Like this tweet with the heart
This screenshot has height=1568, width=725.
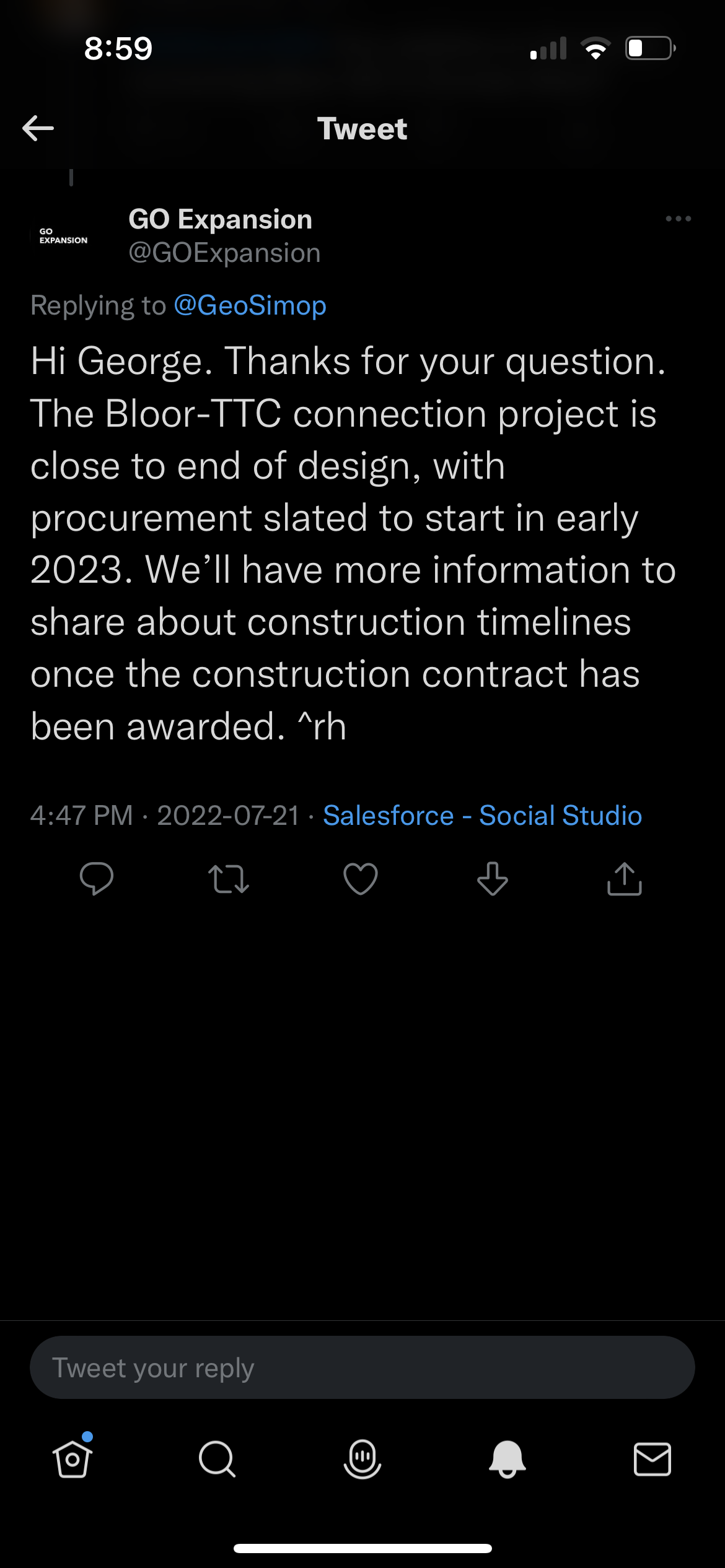pyautogui.click(x=361, y=879)
